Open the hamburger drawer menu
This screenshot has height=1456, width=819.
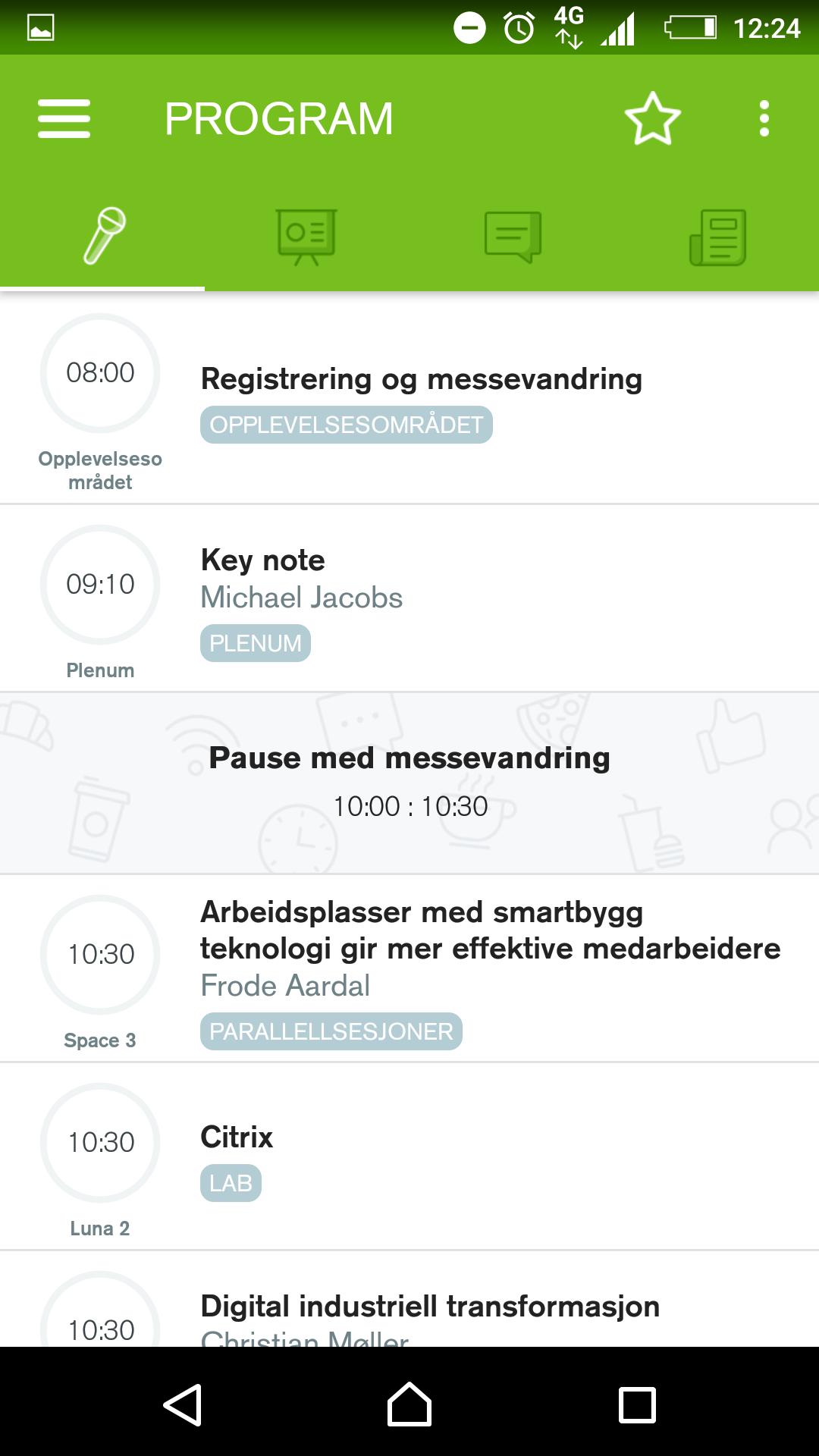click(x=64, y=119)
